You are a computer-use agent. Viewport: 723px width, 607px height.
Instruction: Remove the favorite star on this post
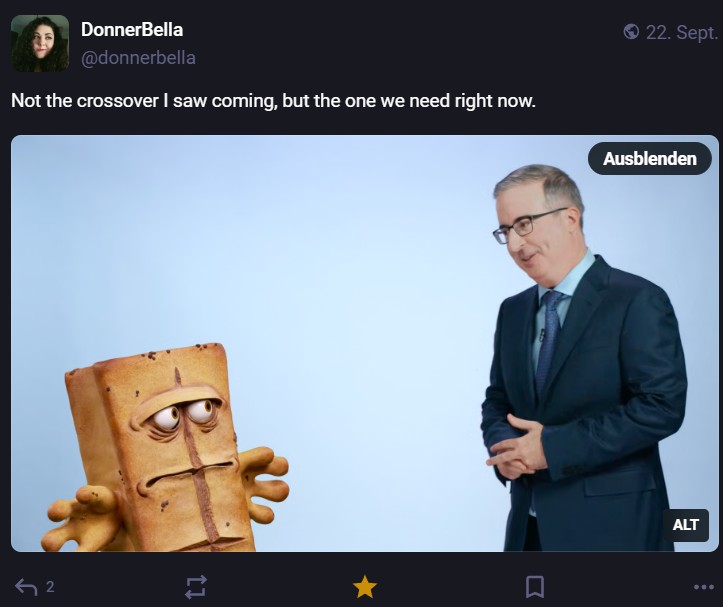(x=365, y=587)
